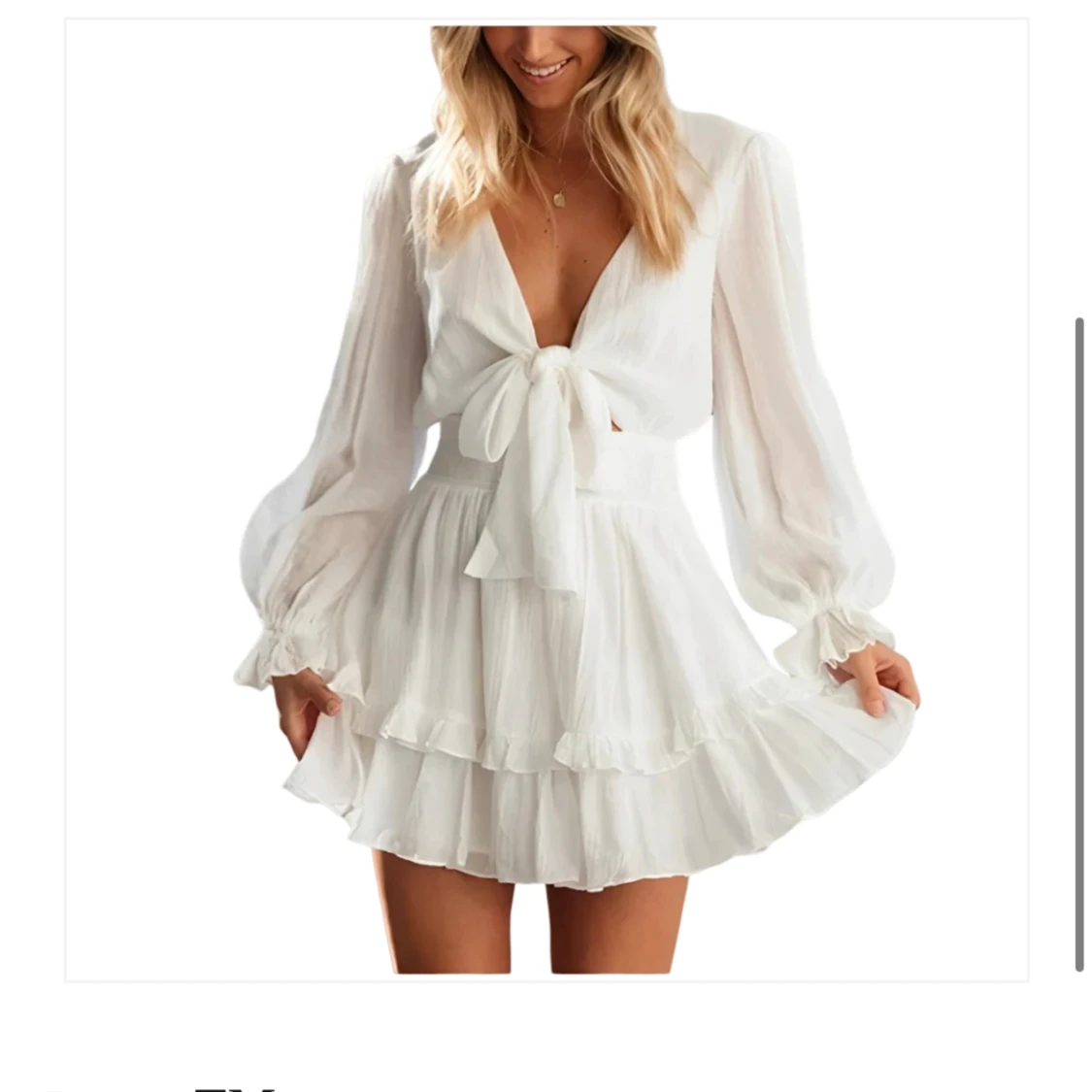Open the white dress product image
Viewport: 1092px width, 1092px height.
546,500
